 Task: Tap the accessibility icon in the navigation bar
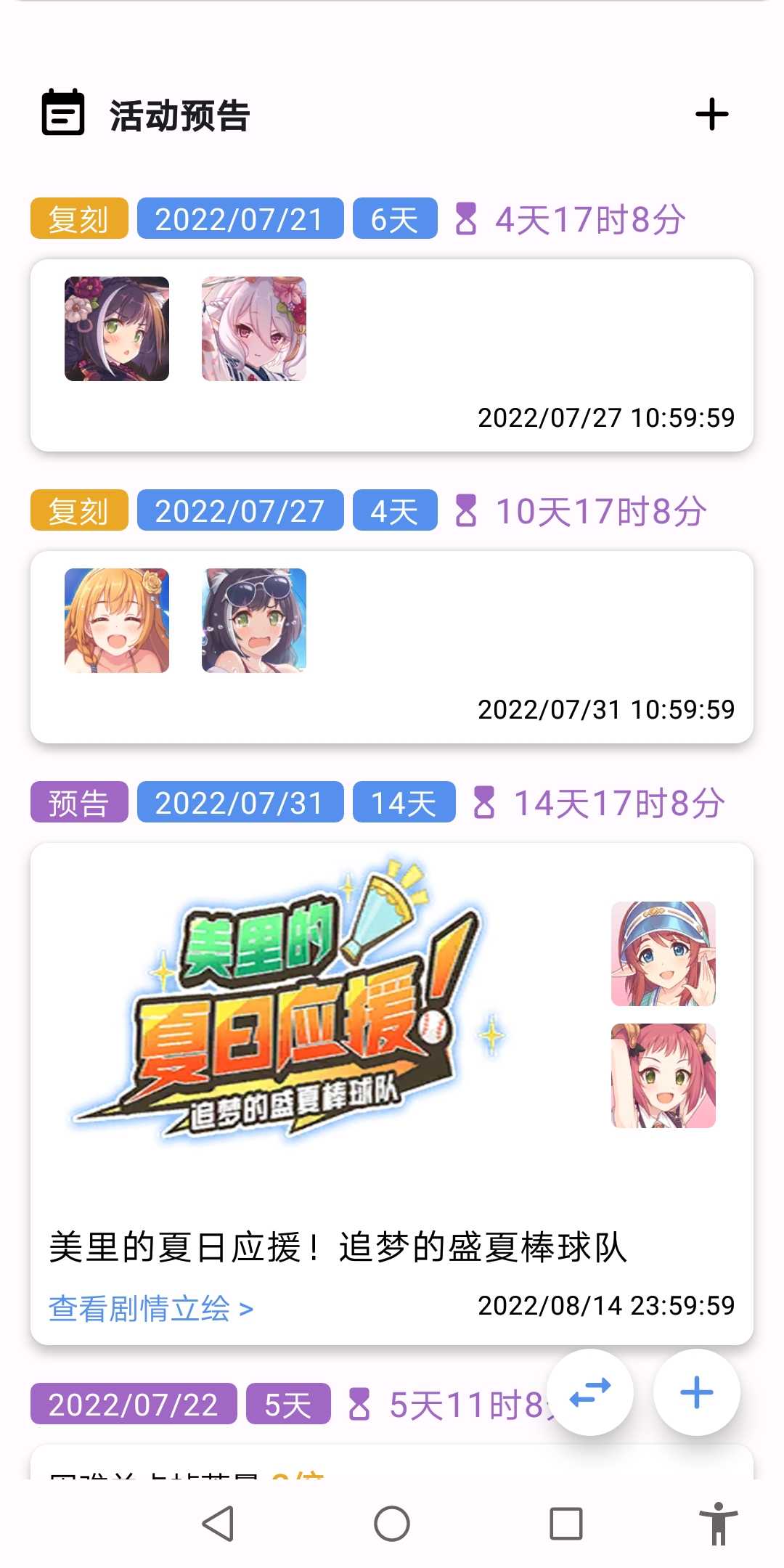pyautogui.click(x=718, y=1522)
